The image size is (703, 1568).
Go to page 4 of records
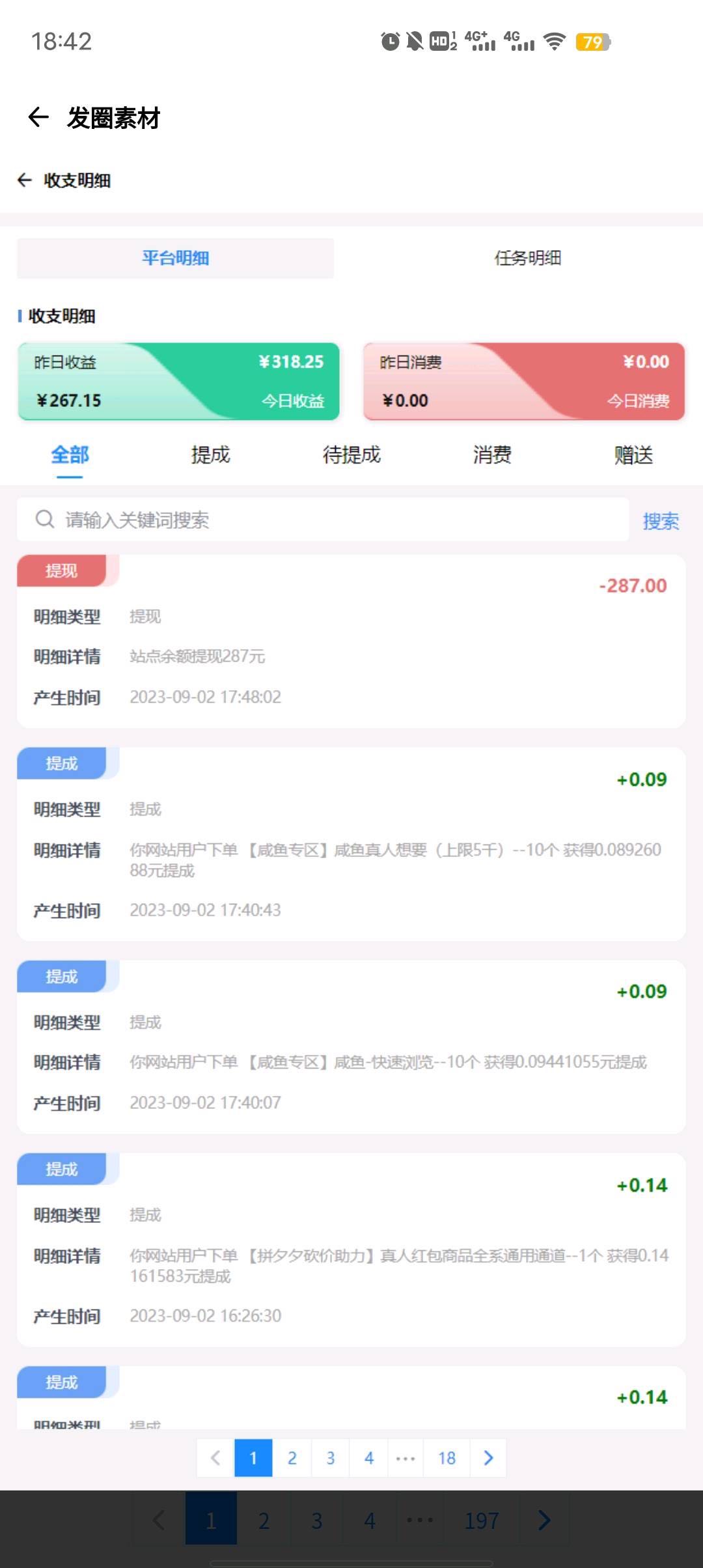(x=368, y=1458)
